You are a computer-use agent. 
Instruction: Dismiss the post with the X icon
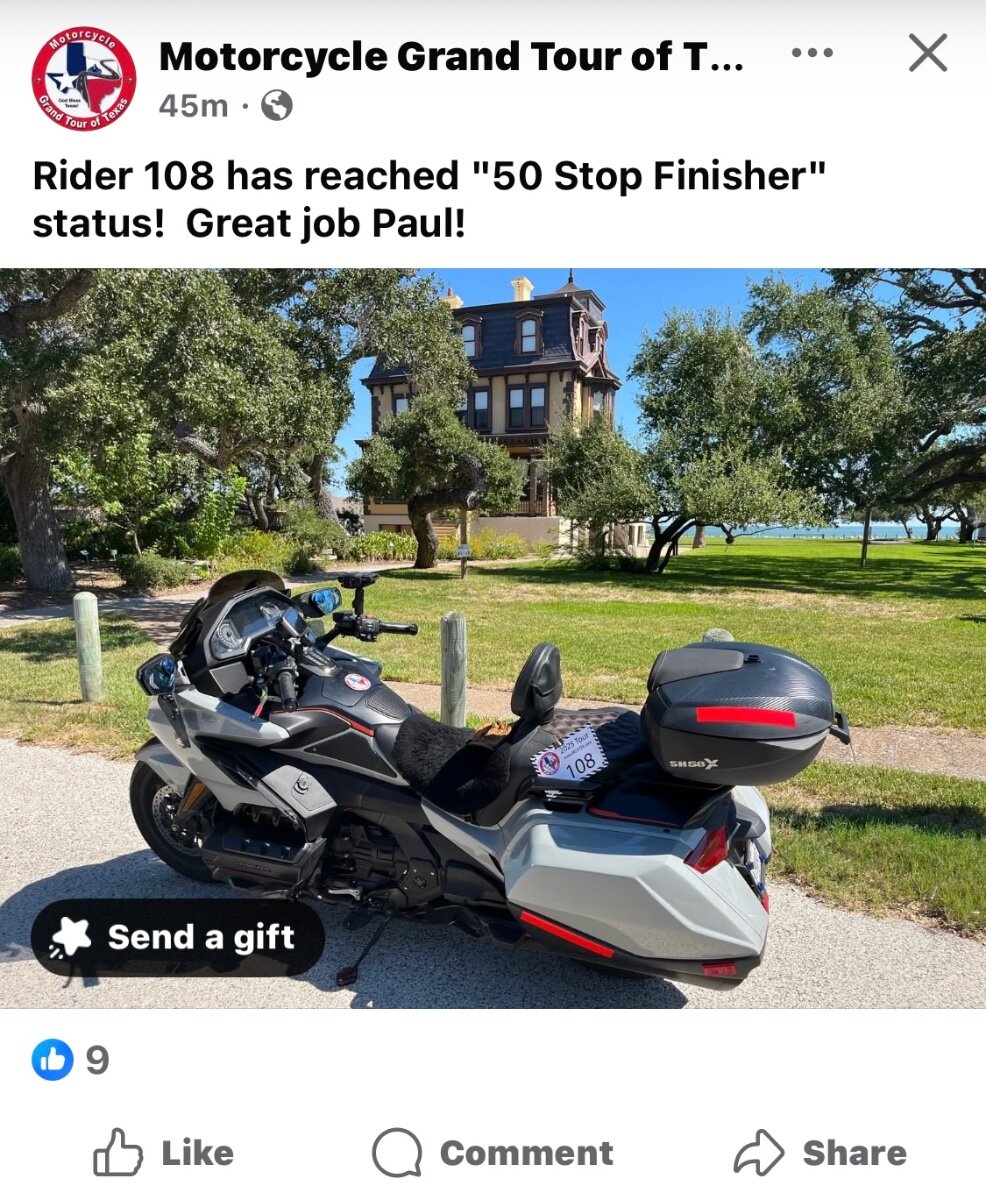(x=927, y=53)
